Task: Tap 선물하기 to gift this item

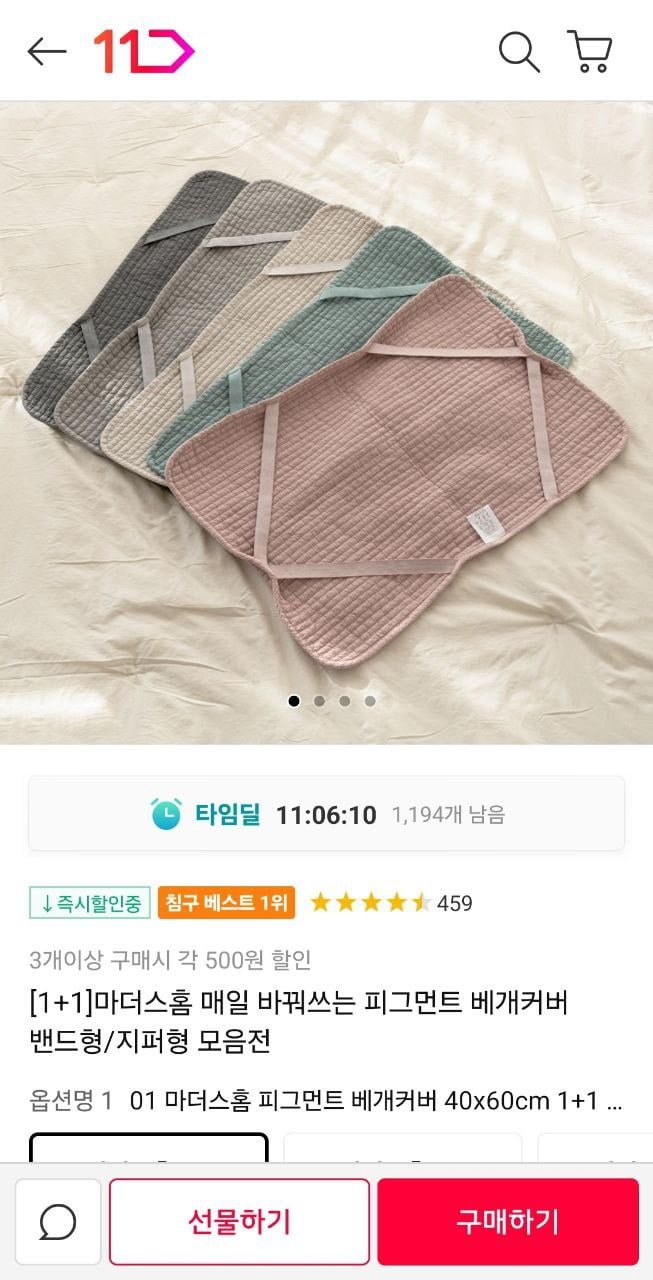Action: tap(239, 1221)
